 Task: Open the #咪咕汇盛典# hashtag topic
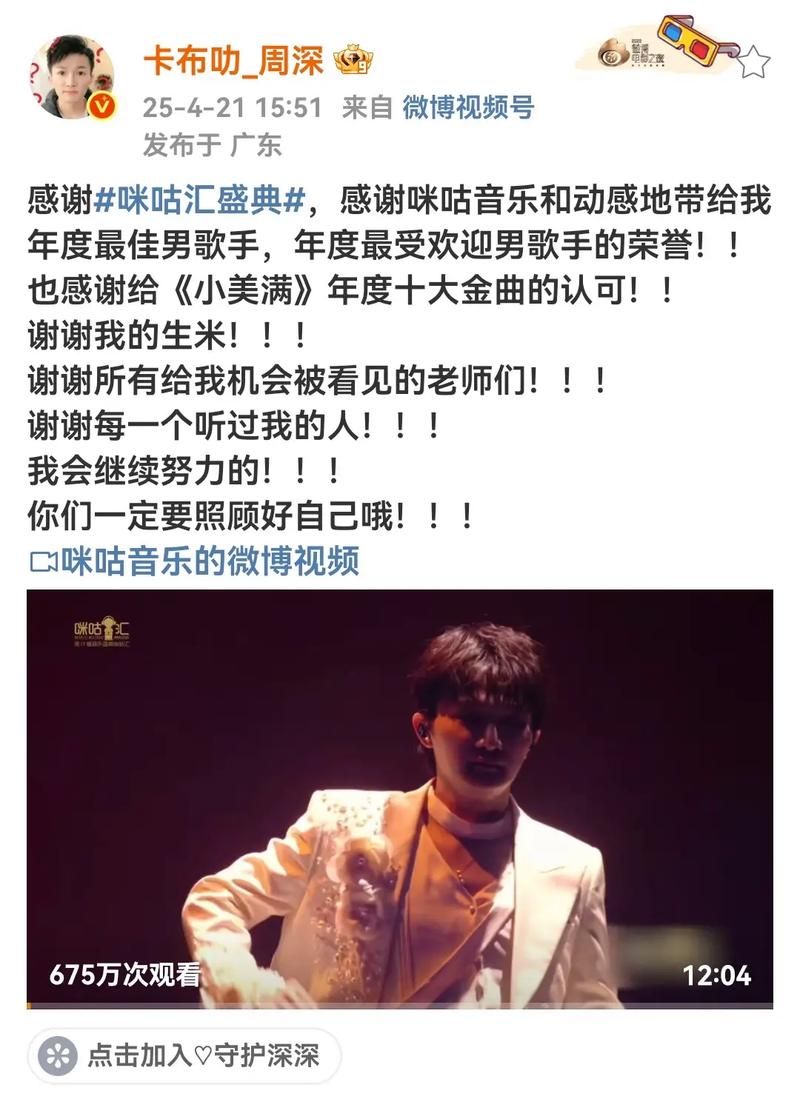click(x=199, y=201)
